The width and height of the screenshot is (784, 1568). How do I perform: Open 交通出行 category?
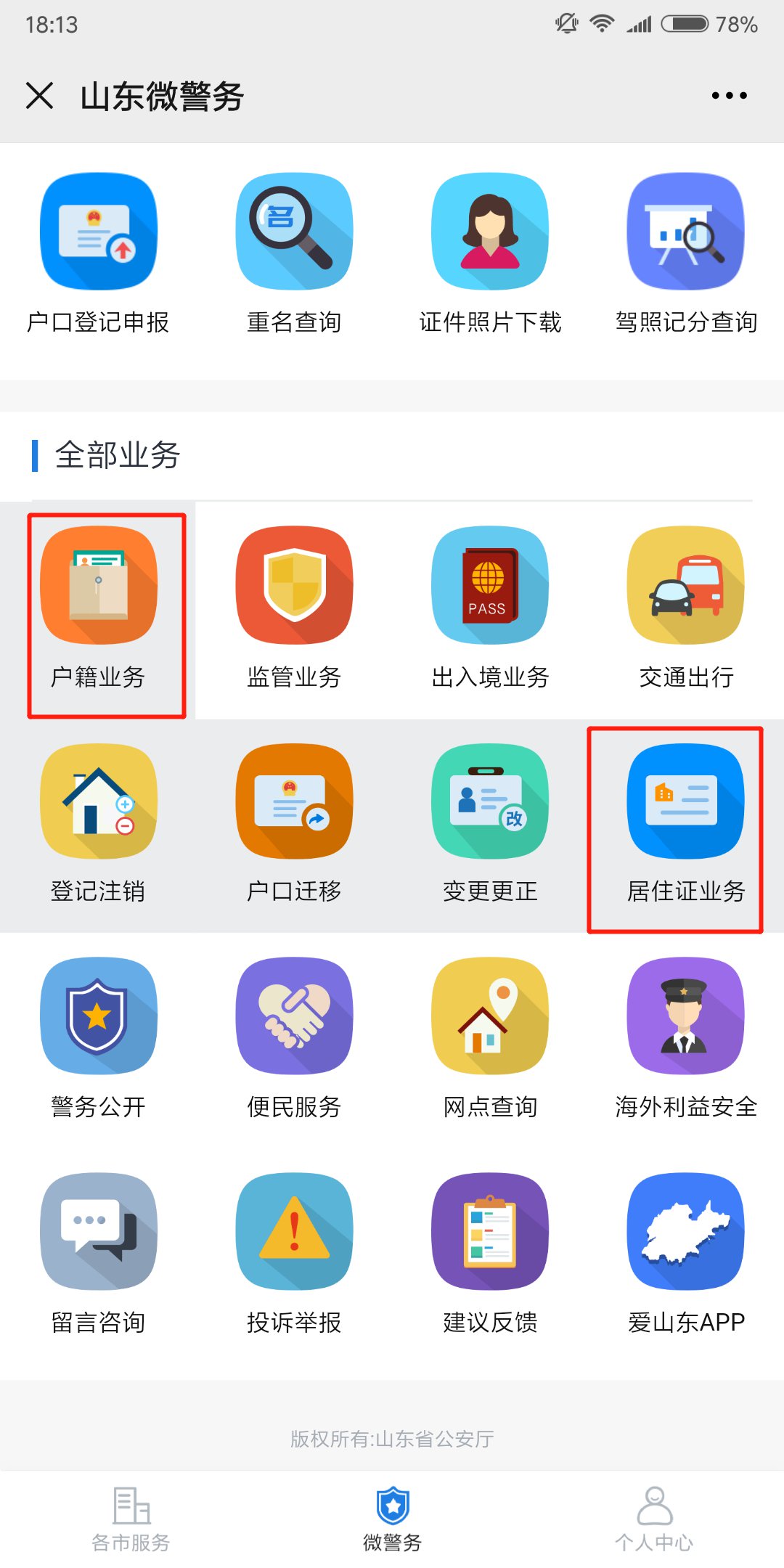coord(686,586)
